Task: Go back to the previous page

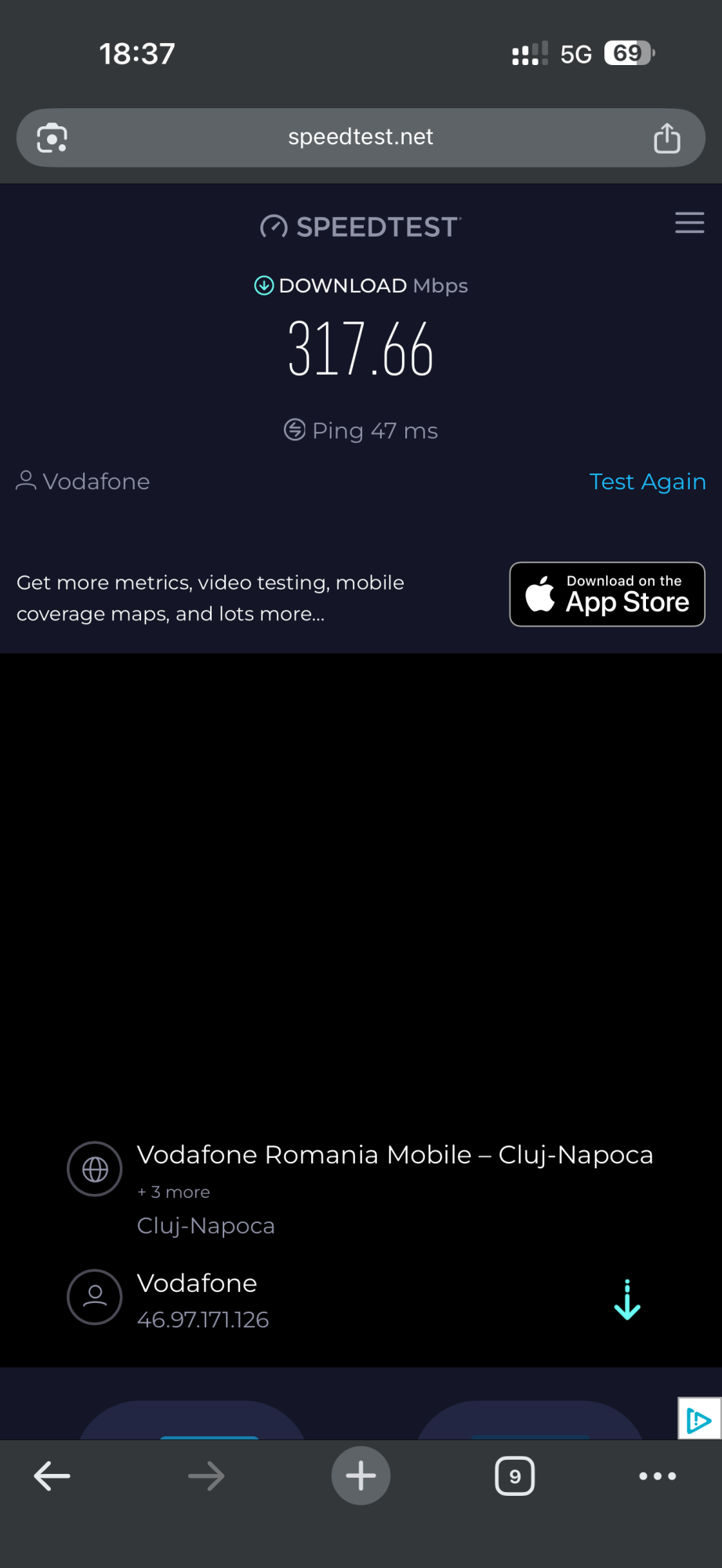Action: 53,1476
